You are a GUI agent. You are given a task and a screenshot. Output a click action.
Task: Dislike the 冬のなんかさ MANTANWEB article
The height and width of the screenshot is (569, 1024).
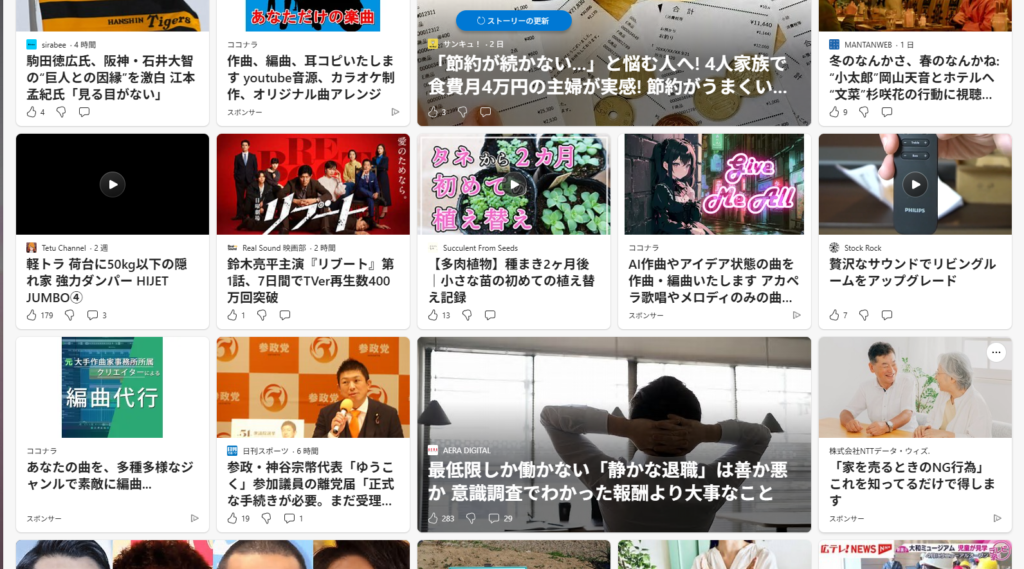[863, 112]
